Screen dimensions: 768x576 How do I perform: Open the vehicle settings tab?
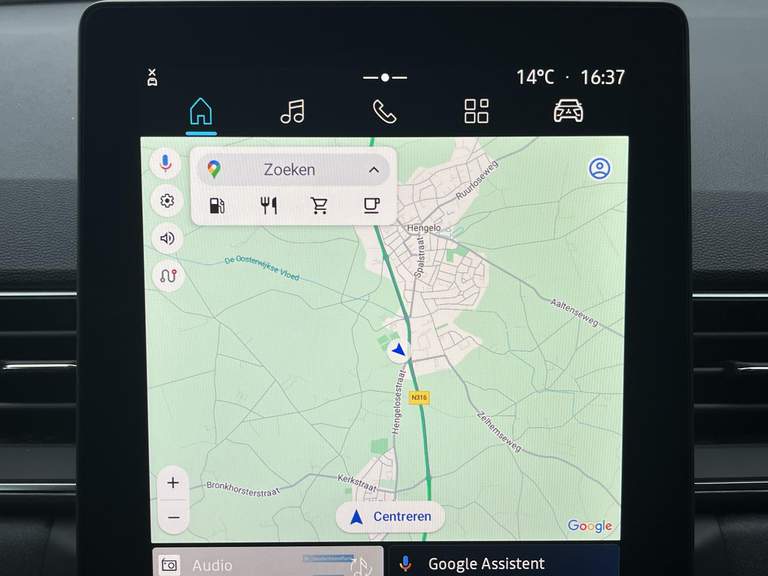pyautogui.click(x=568, y=111)
